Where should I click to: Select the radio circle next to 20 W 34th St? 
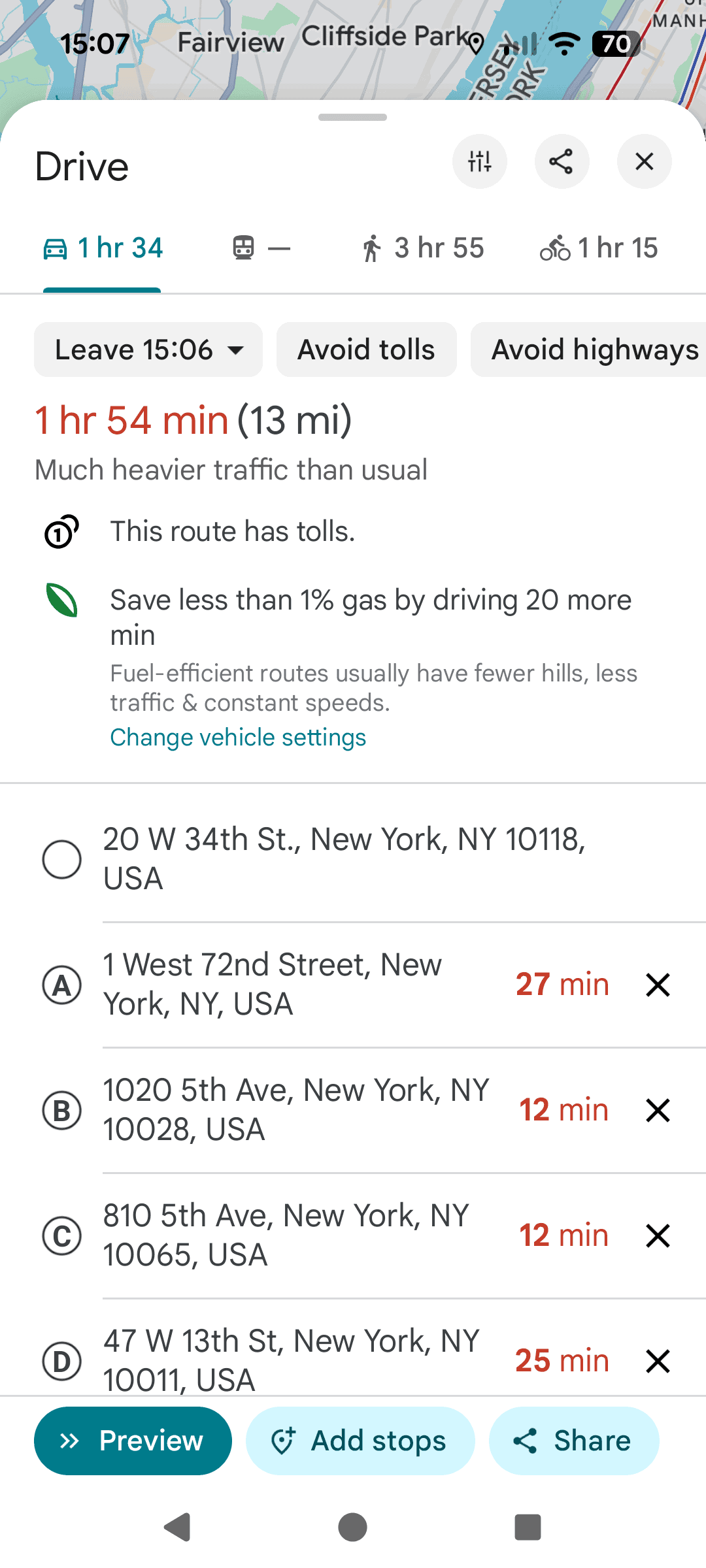coord(62,859)
